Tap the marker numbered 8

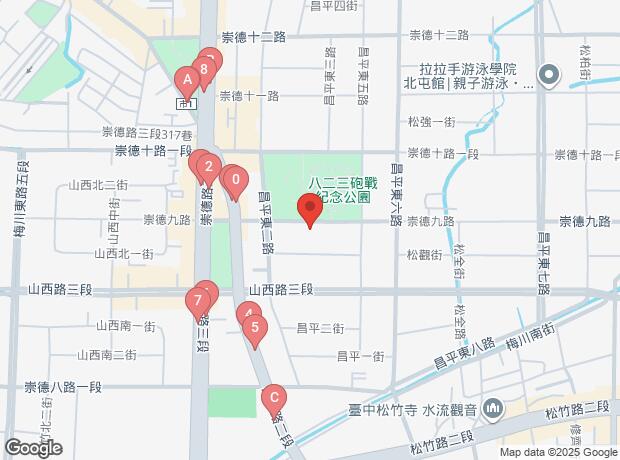point(204,70)
